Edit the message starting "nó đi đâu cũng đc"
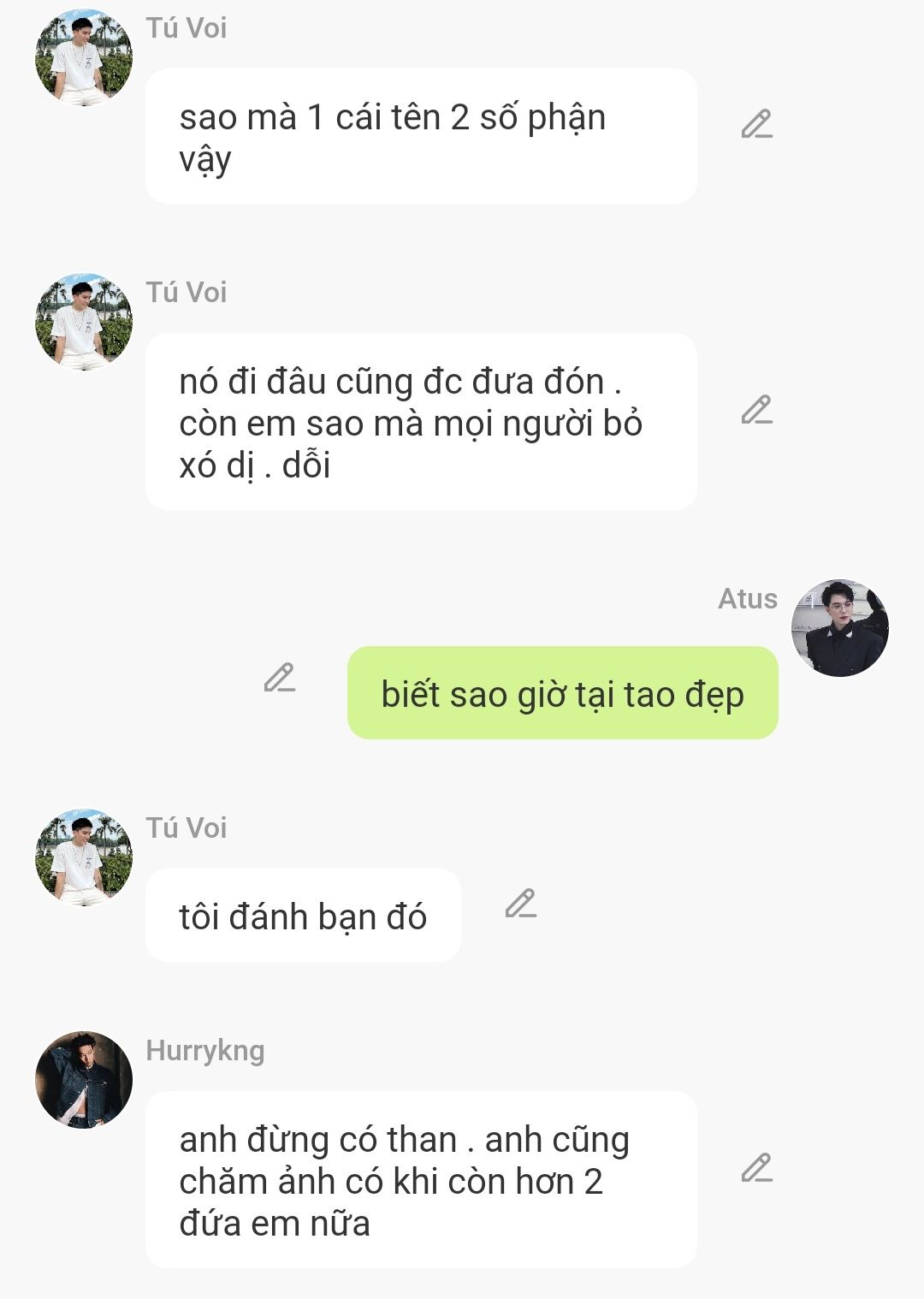This screenshot has width=924, height=1299. pyautogui.click(x=757, y=411)
